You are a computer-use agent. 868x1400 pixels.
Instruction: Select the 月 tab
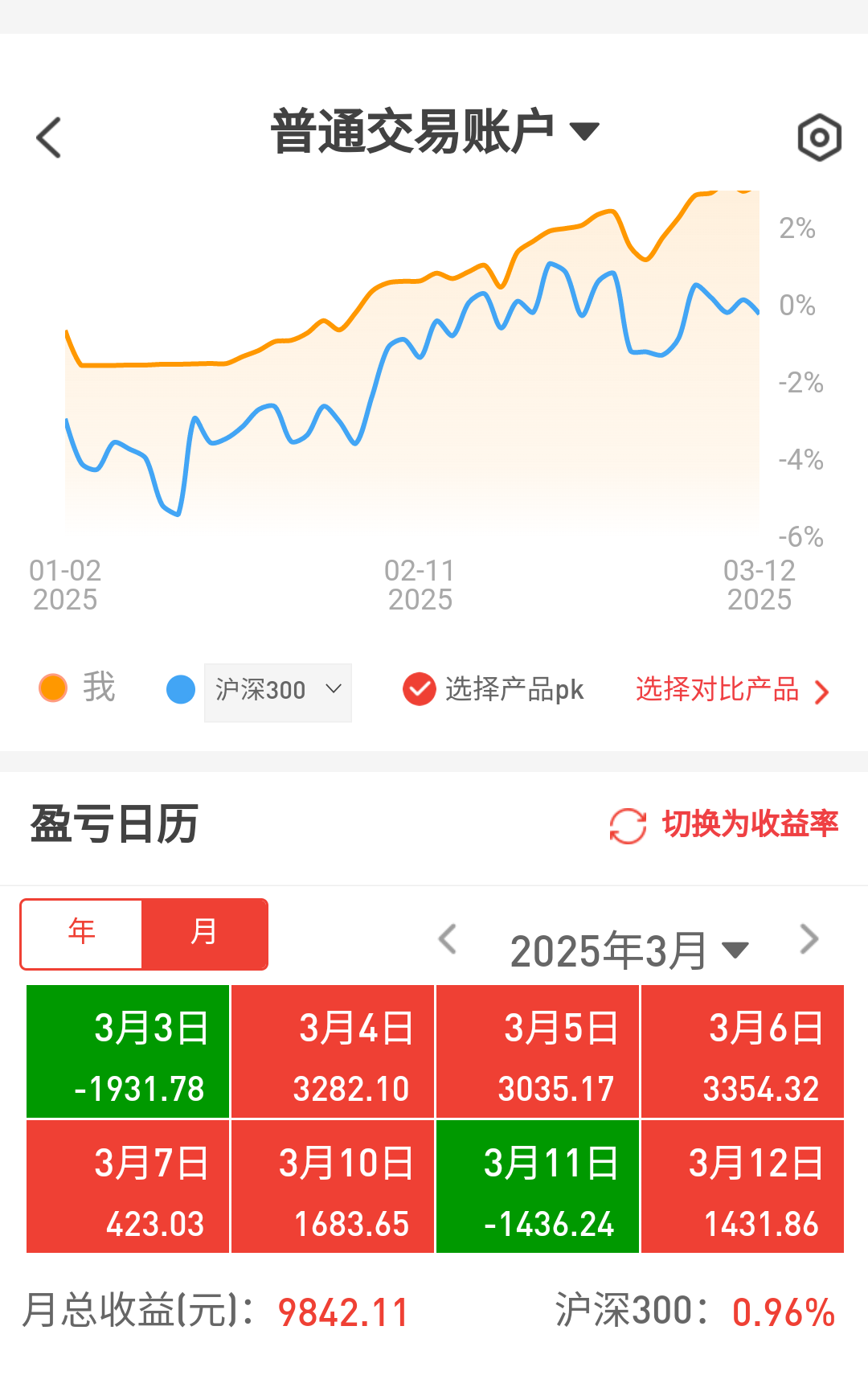pyautogui.click(x=204, y=934)
